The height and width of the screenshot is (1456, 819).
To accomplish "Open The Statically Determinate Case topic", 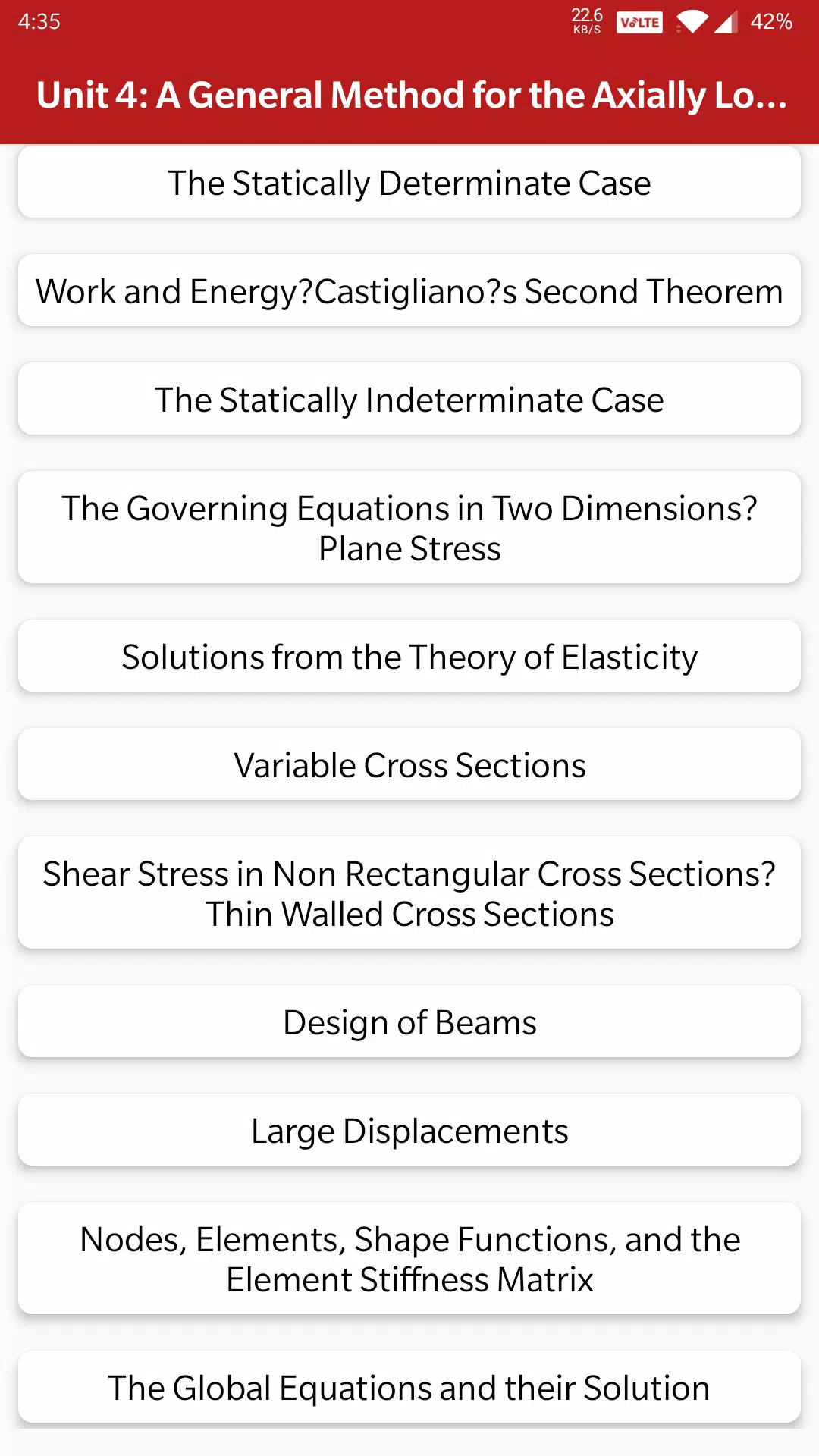I will pyautogui.click(x=409, y=183).
